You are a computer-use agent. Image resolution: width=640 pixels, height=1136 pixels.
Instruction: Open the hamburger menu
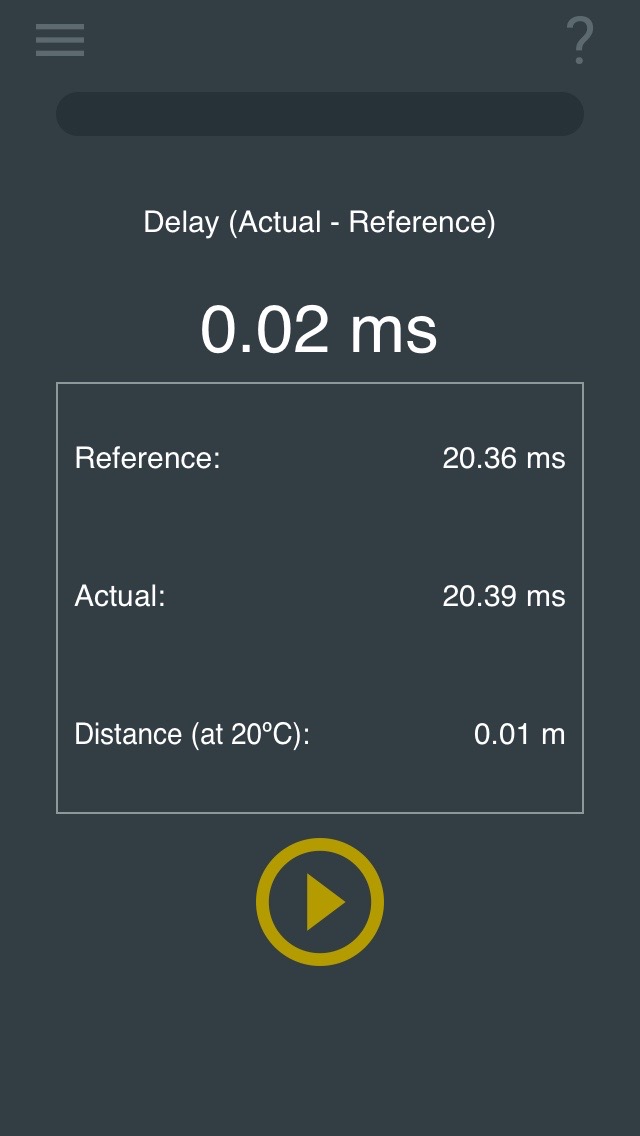click(60, 40)
